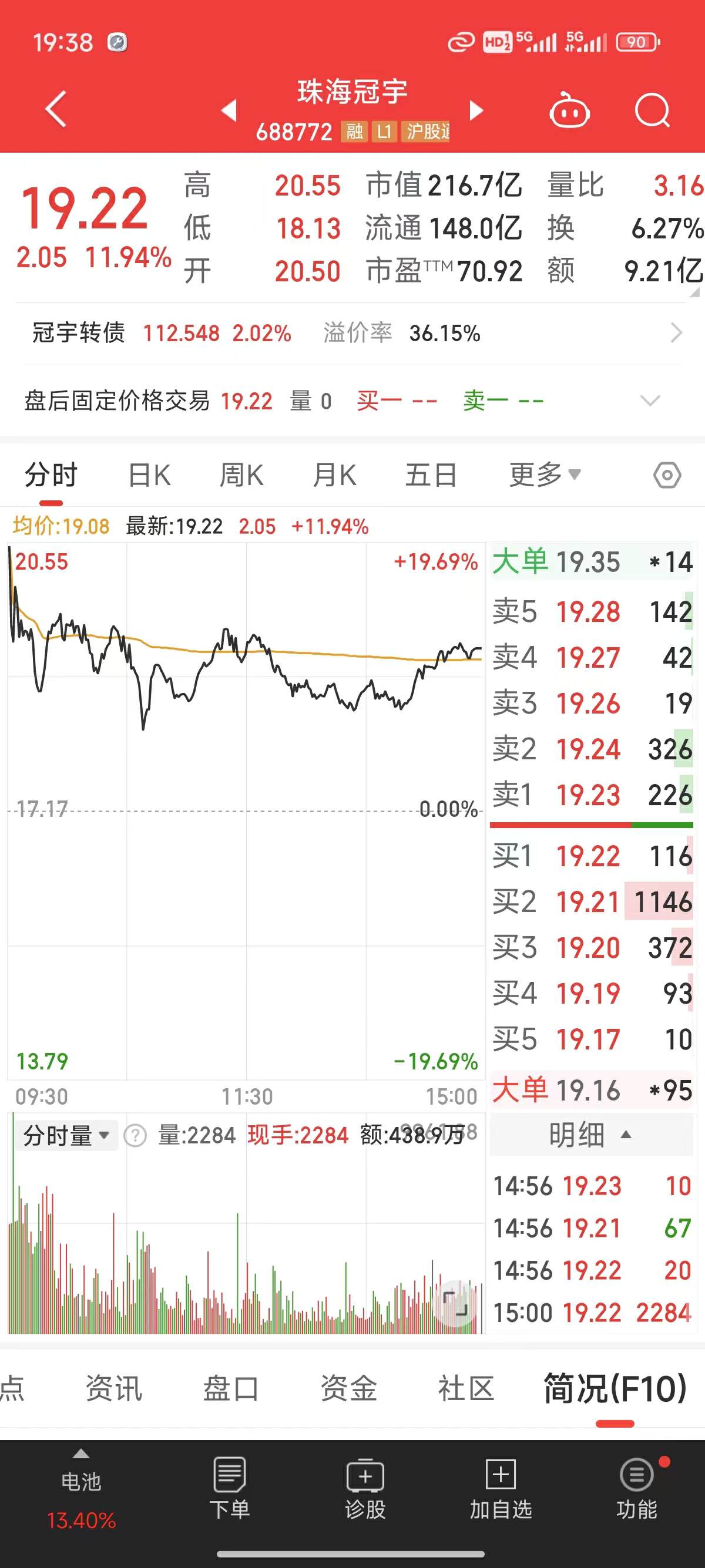
Task: Switch to the 资金 tab
Action: pos(349,1388)
